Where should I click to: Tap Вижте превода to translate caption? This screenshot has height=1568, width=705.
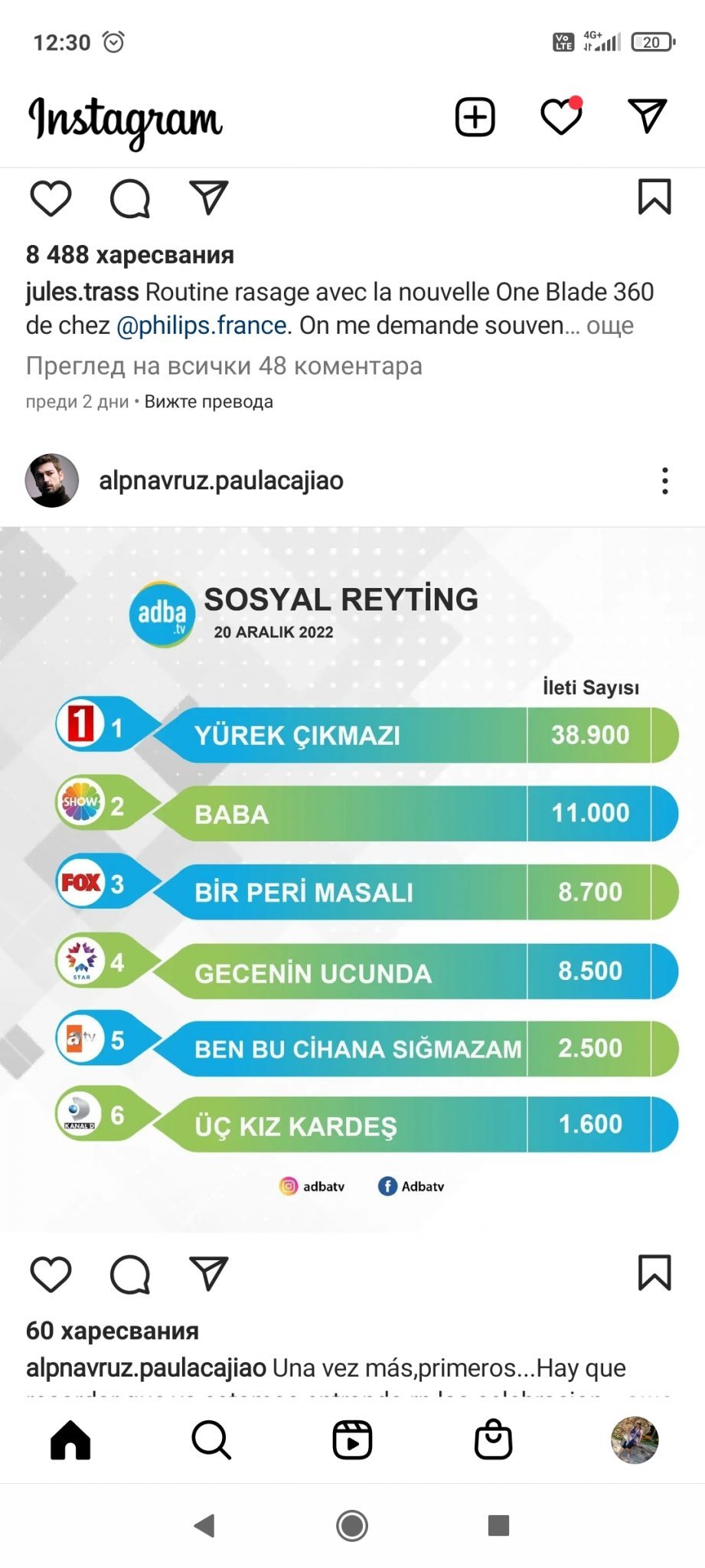click(x=208, y=401)
